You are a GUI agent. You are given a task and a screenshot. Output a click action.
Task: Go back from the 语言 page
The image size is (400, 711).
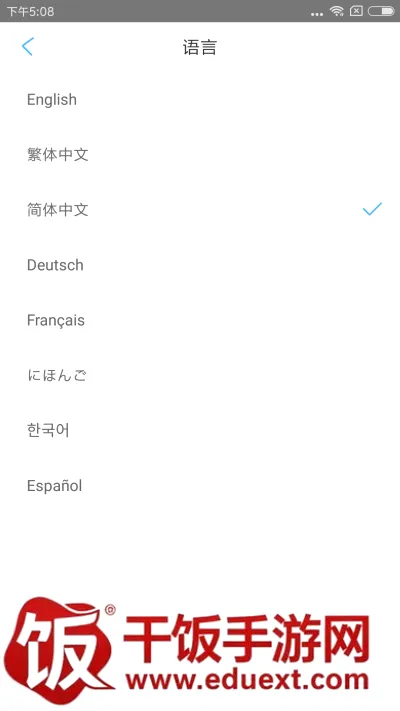(28, 47)
